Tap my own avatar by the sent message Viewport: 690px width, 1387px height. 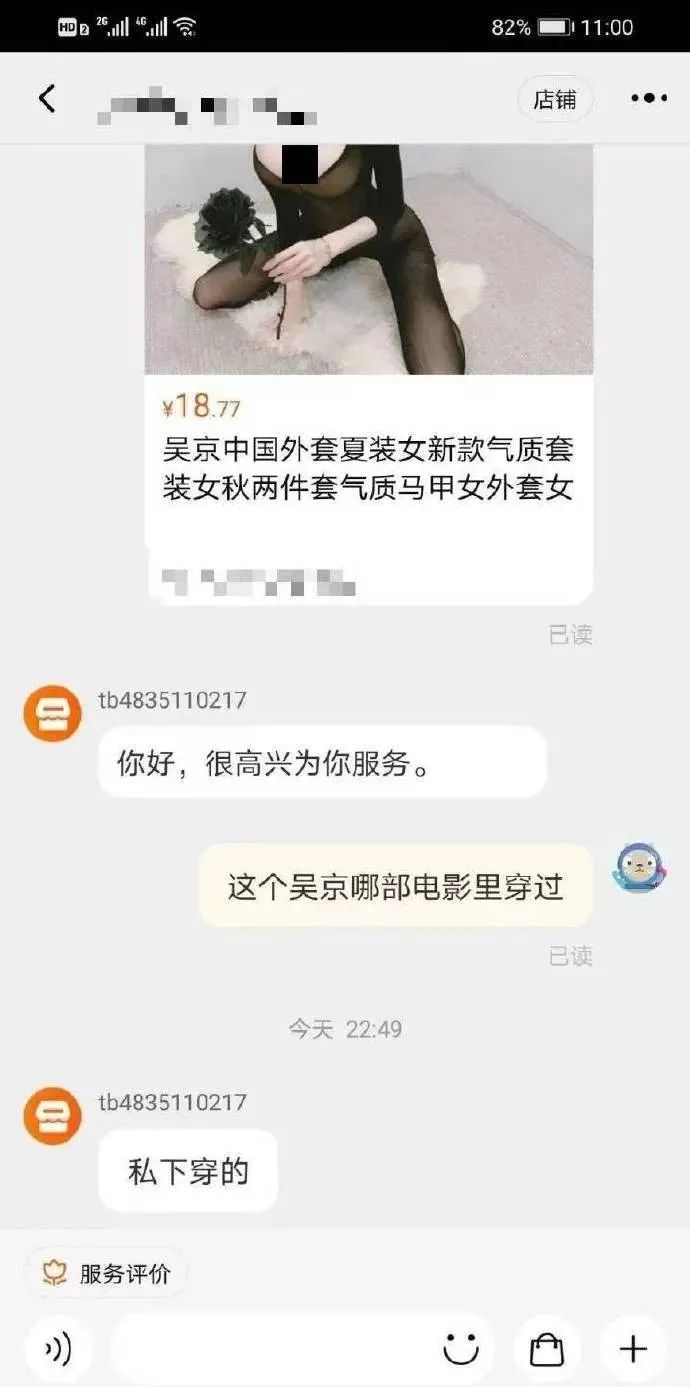tap(639, 868)
